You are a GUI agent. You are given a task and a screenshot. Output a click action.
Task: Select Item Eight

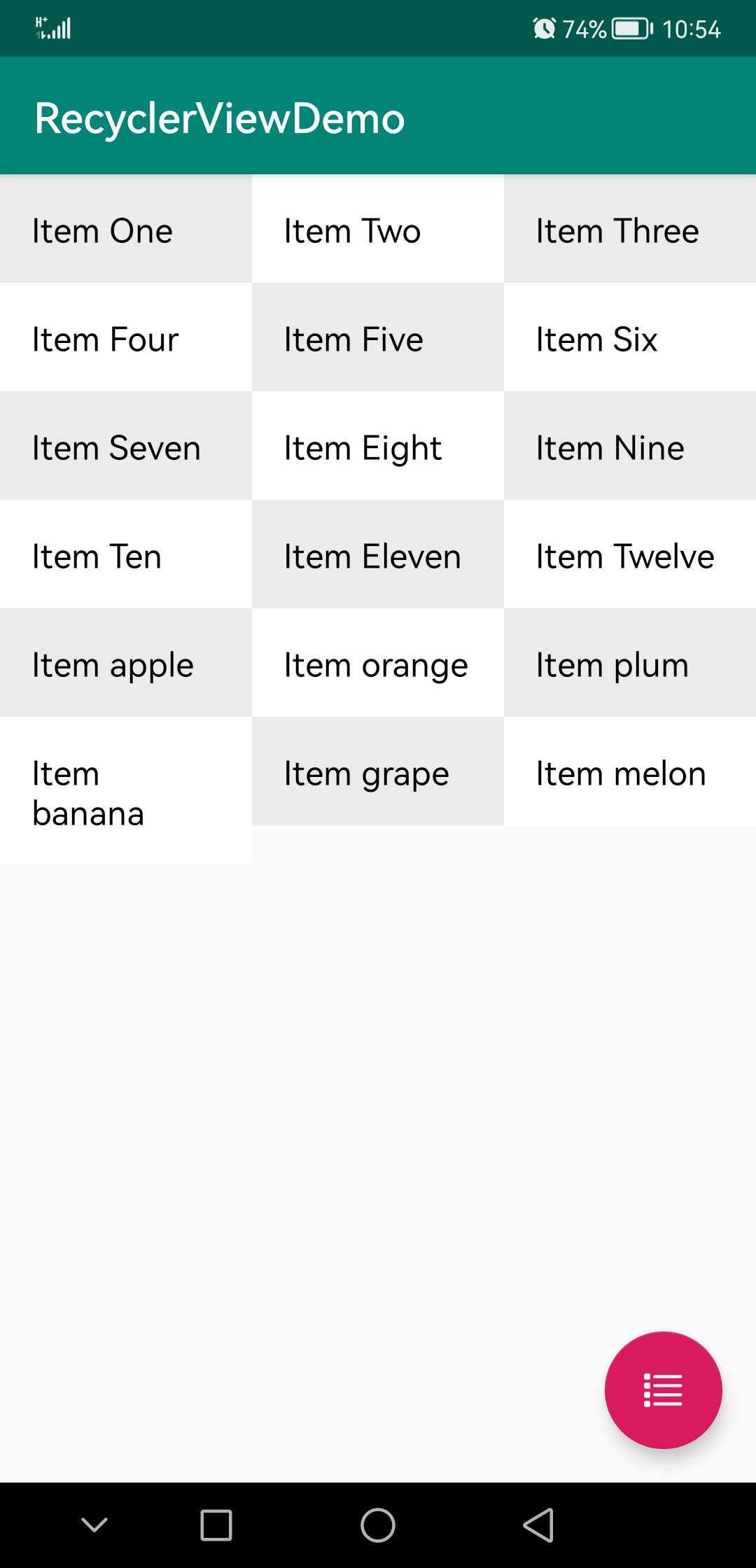click(x=378, y=446)
